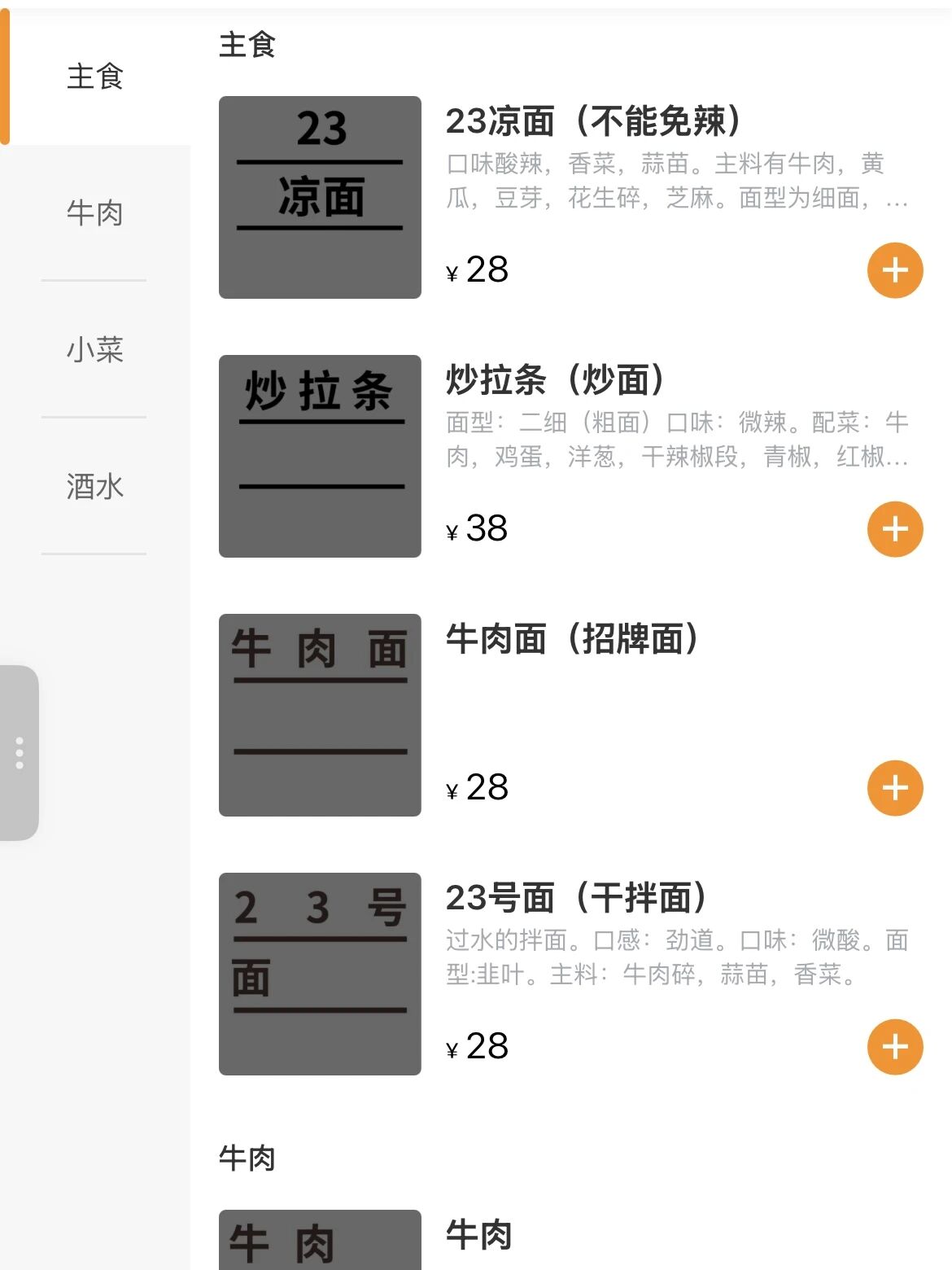952x1270 pixels.
Task: Add 炒拉条 to the cart
Action: coord(895,529)
